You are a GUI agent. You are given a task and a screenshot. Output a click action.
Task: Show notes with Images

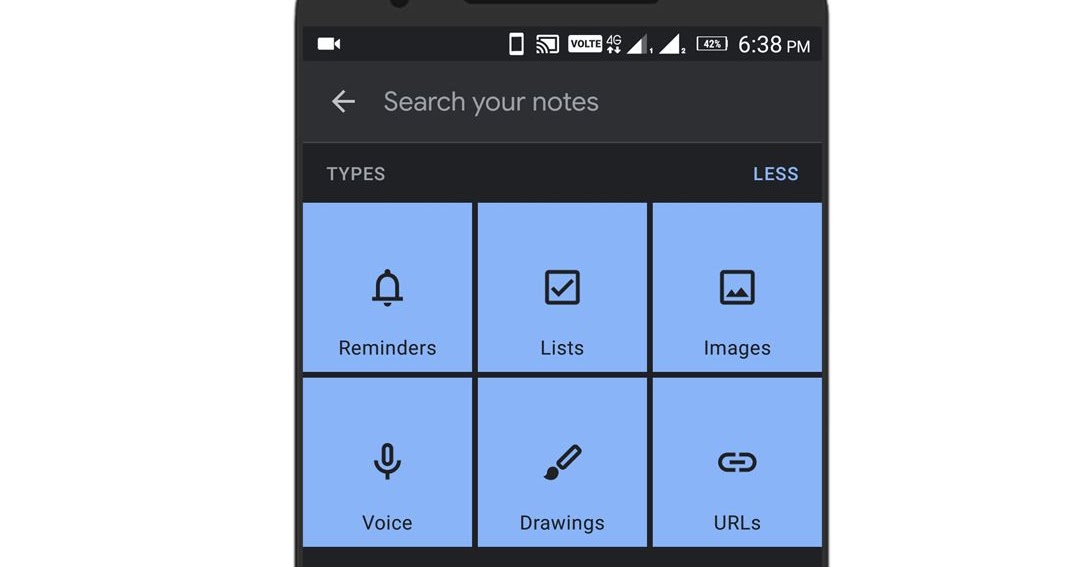(737, 287)
